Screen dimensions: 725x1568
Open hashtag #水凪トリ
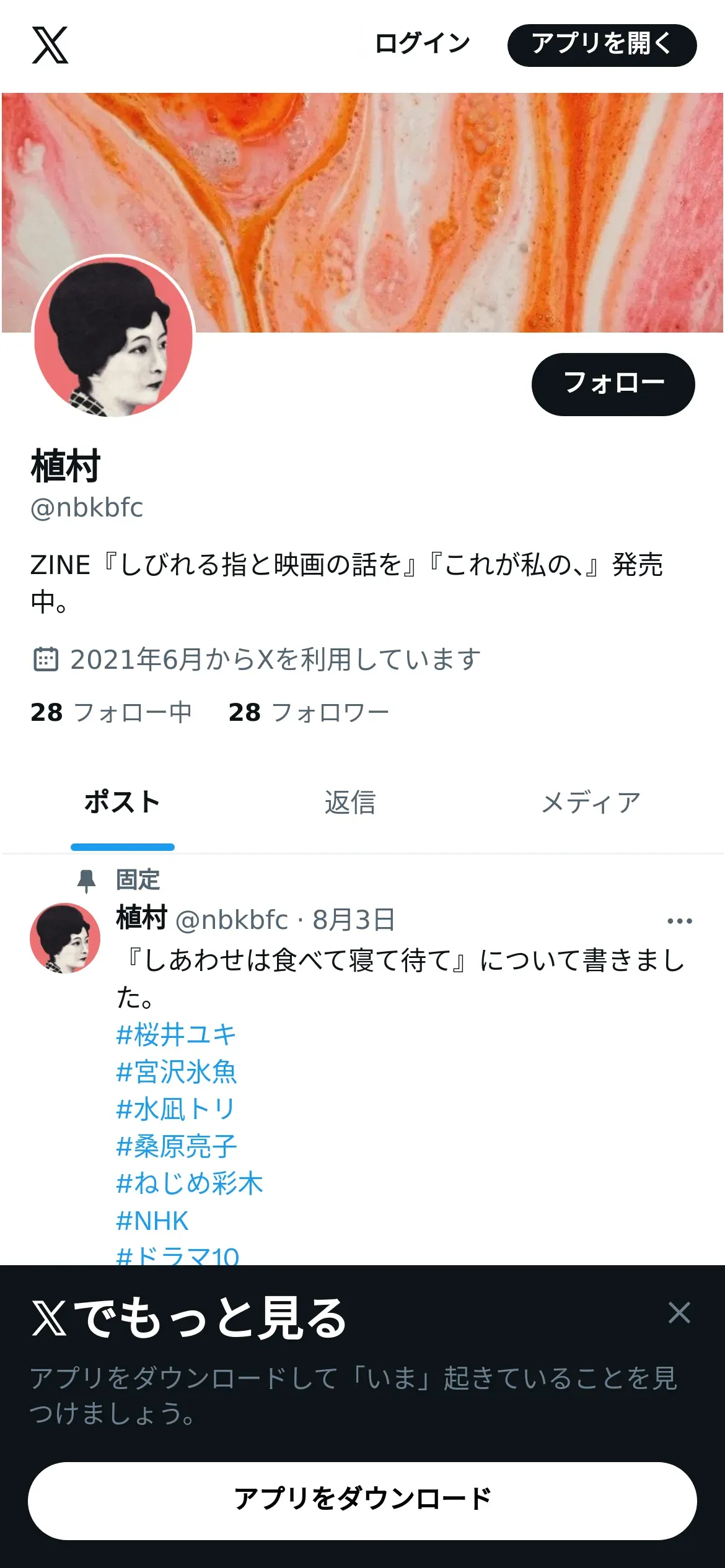(x=176, y=1109)
